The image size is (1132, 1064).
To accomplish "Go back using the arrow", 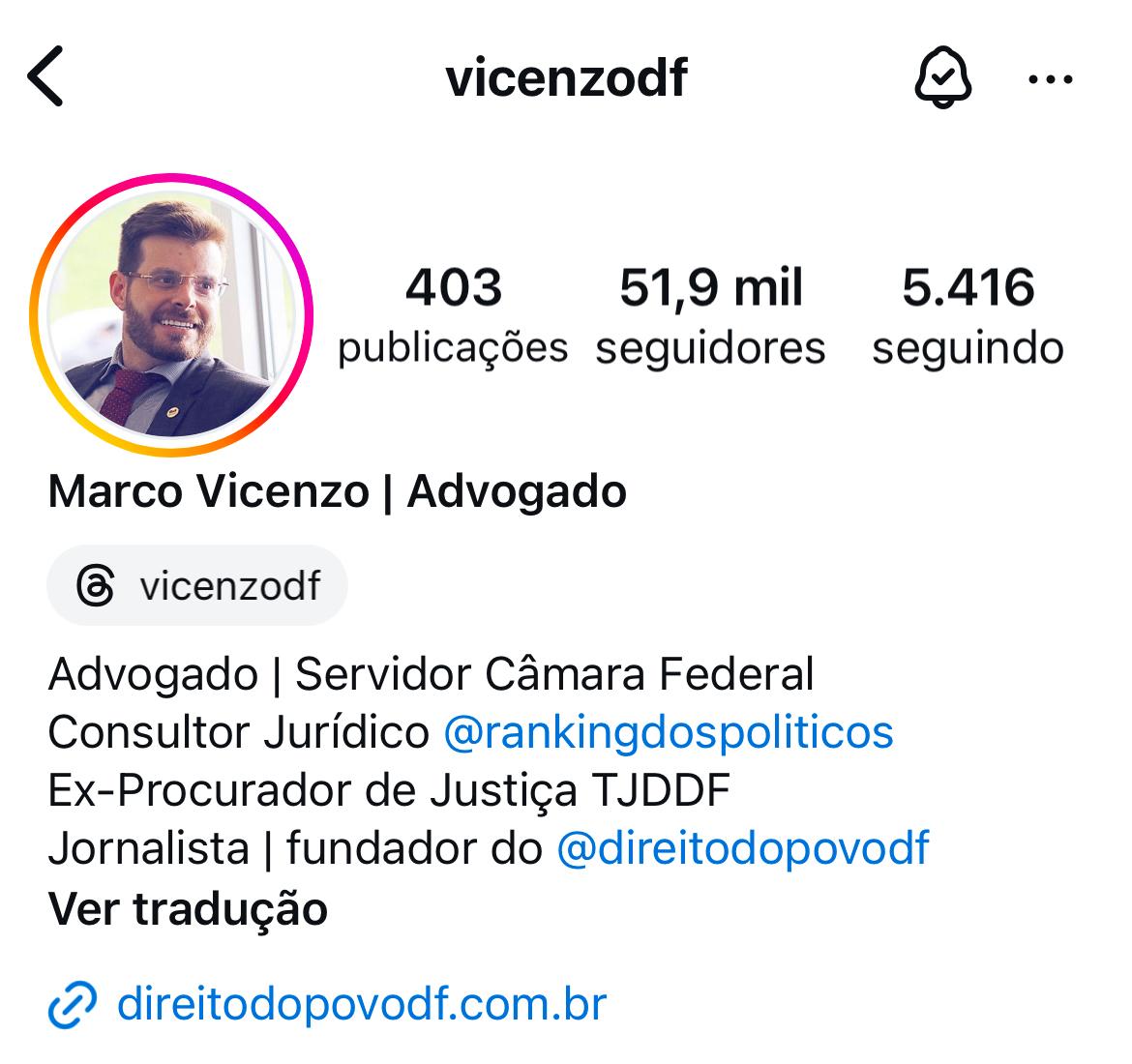I will click(x=45, y=76).
